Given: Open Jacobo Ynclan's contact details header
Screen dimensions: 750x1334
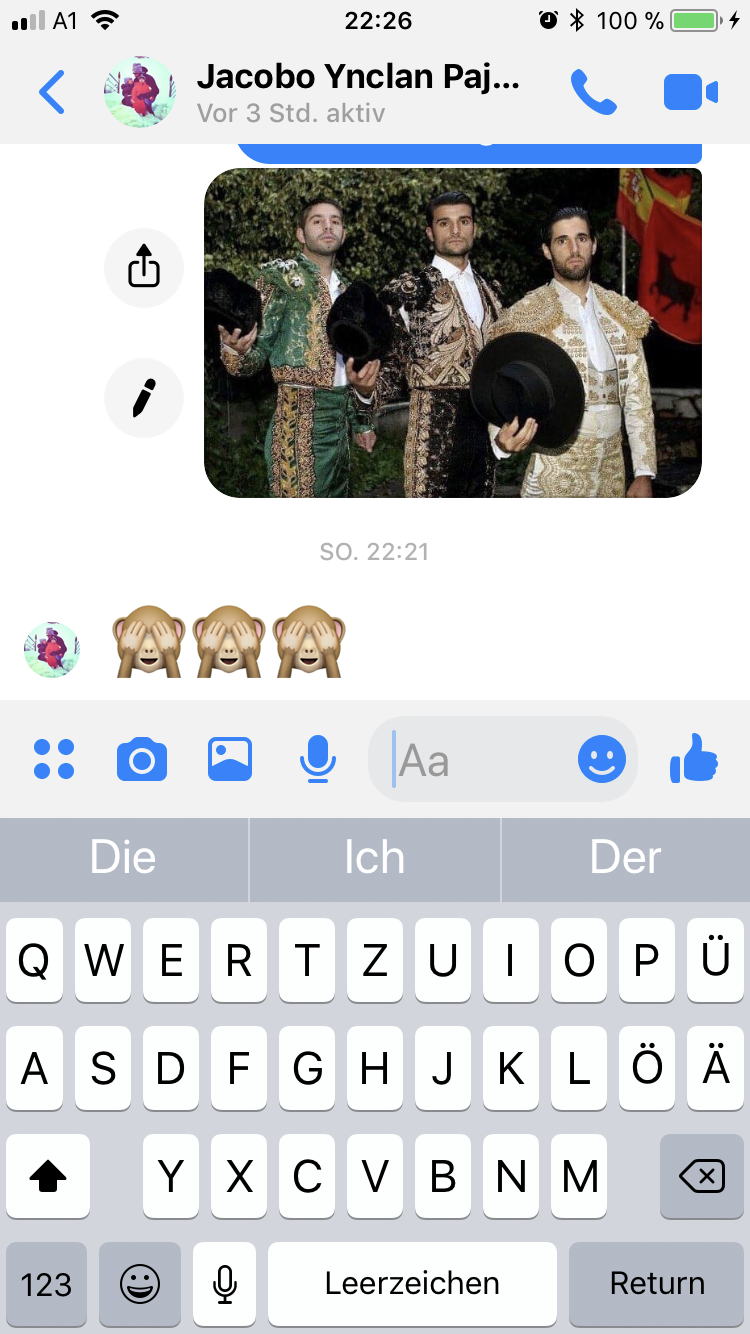Looking at the screenshot, I should pos(358,92).
